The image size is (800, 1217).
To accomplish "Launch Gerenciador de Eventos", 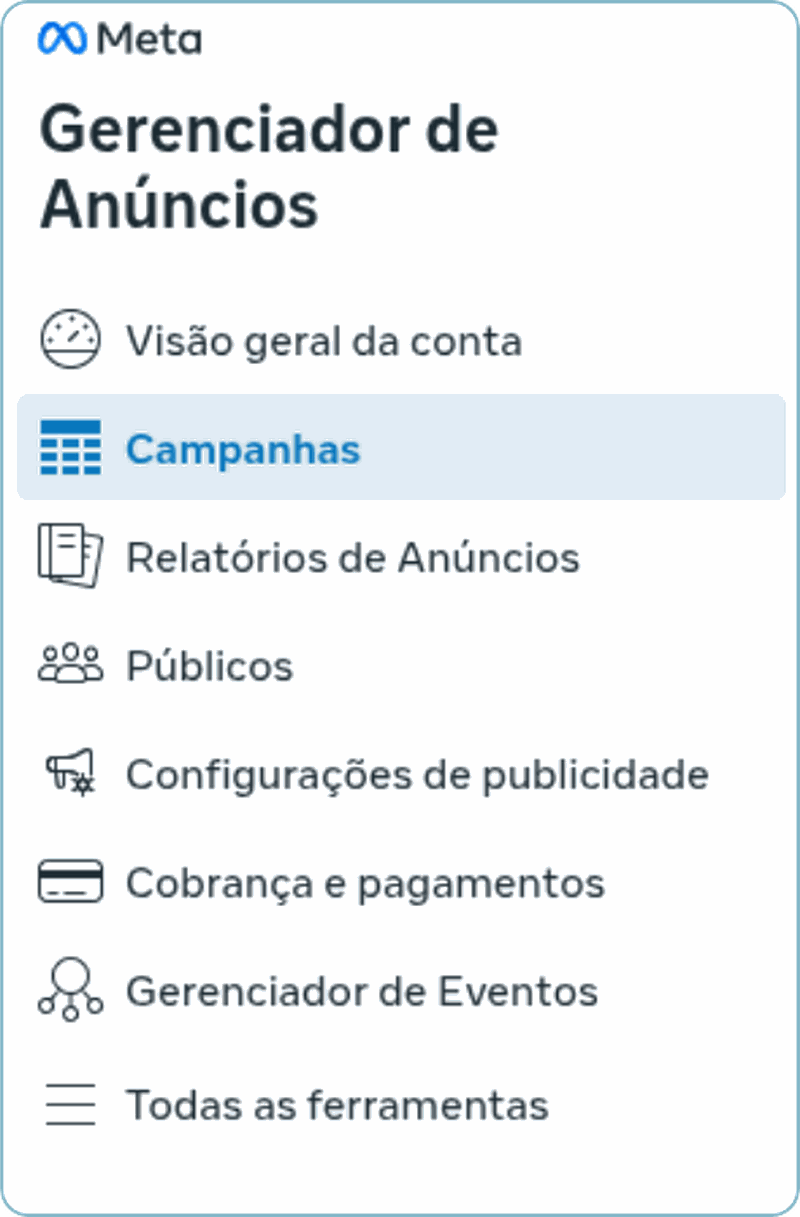I will pos(401,991).
